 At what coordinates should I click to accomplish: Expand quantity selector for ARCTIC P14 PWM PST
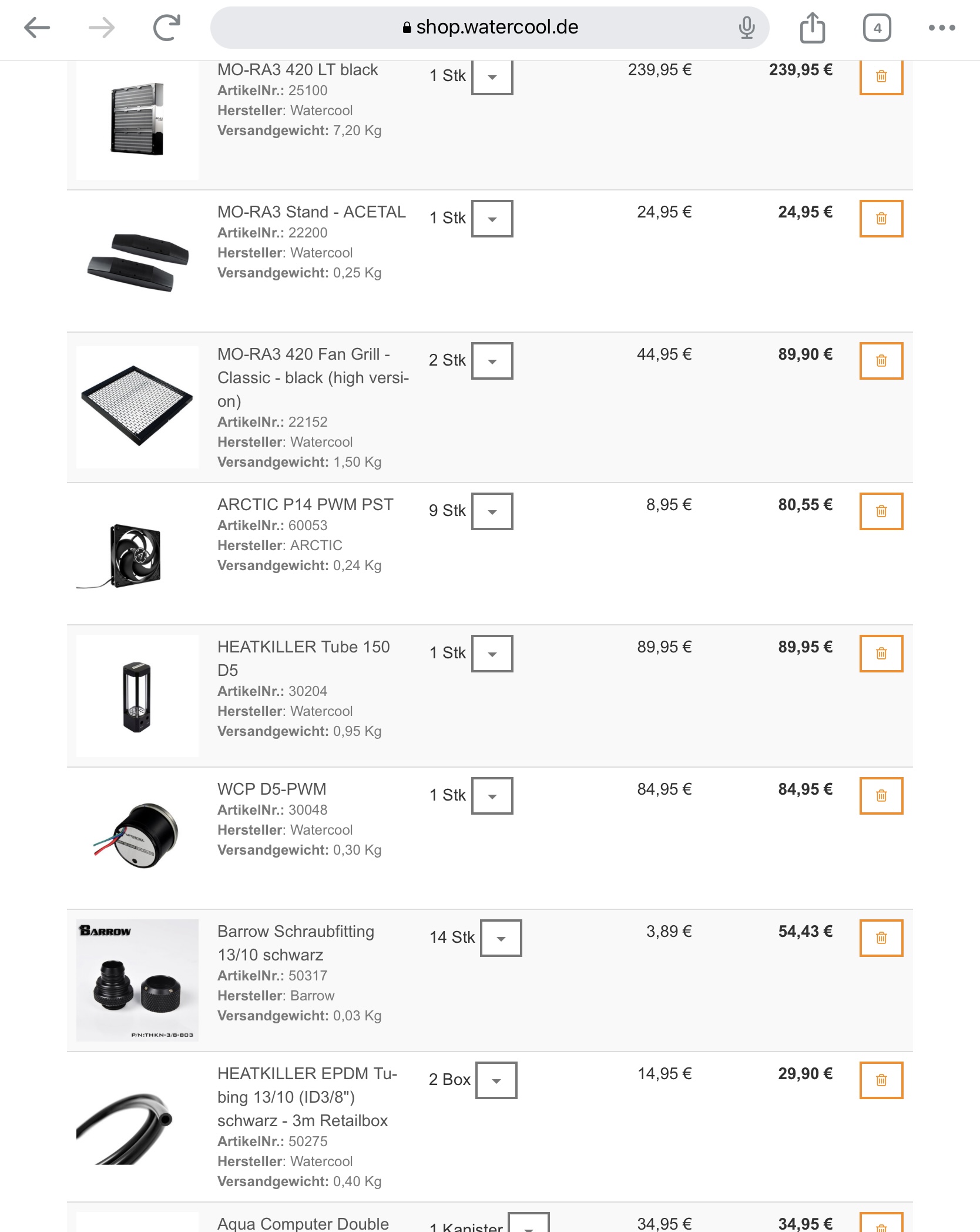(492, 511)
